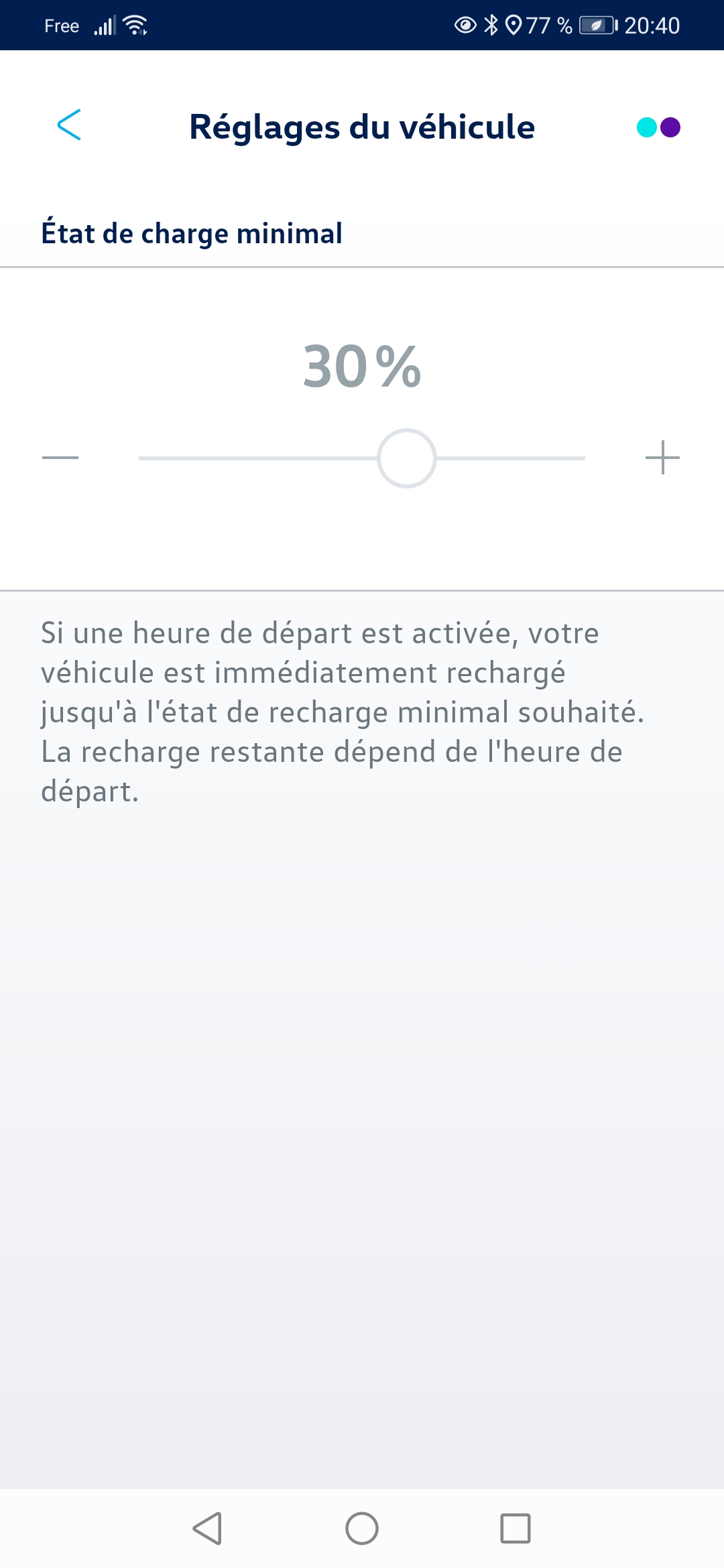Image resolution: width=724 pixels, height=1568 pixels.
Task: Tap the two-colored dots icon
Action: (x=658, y=127)
